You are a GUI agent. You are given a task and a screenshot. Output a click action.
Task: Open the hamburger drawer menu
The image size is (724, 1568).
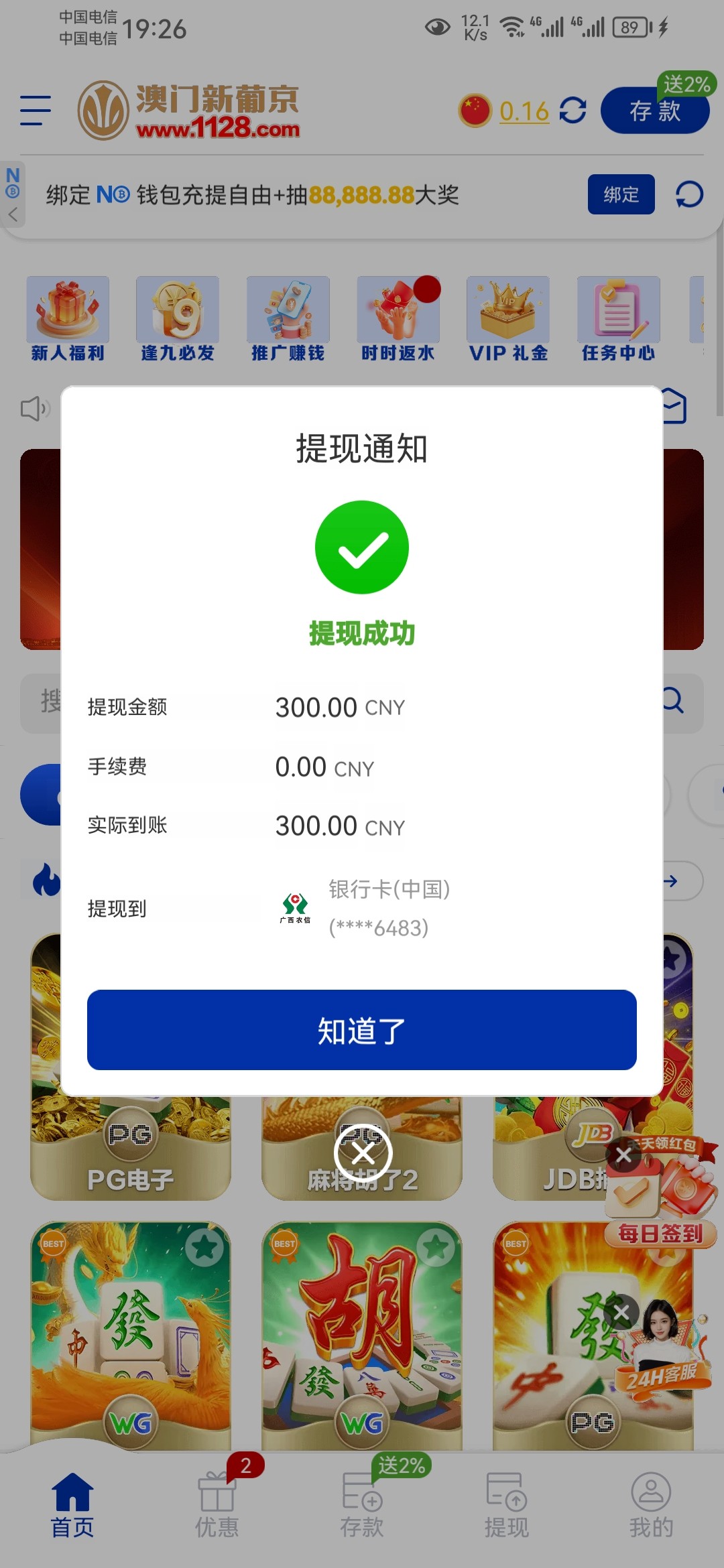36,111
